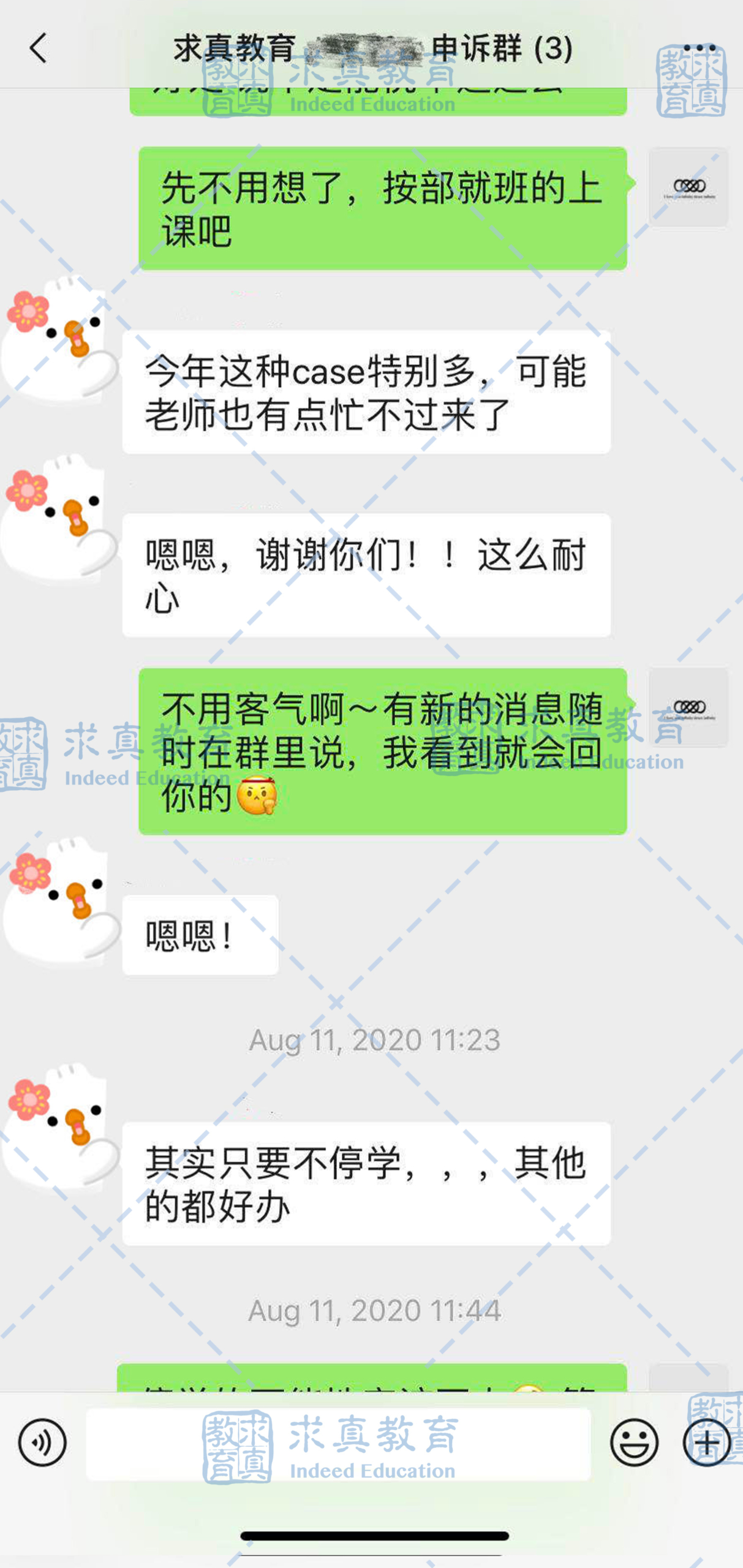Viewport: 743px width, 1568px height.
Task: Open the group chat details menu
Action: (699, 48)
